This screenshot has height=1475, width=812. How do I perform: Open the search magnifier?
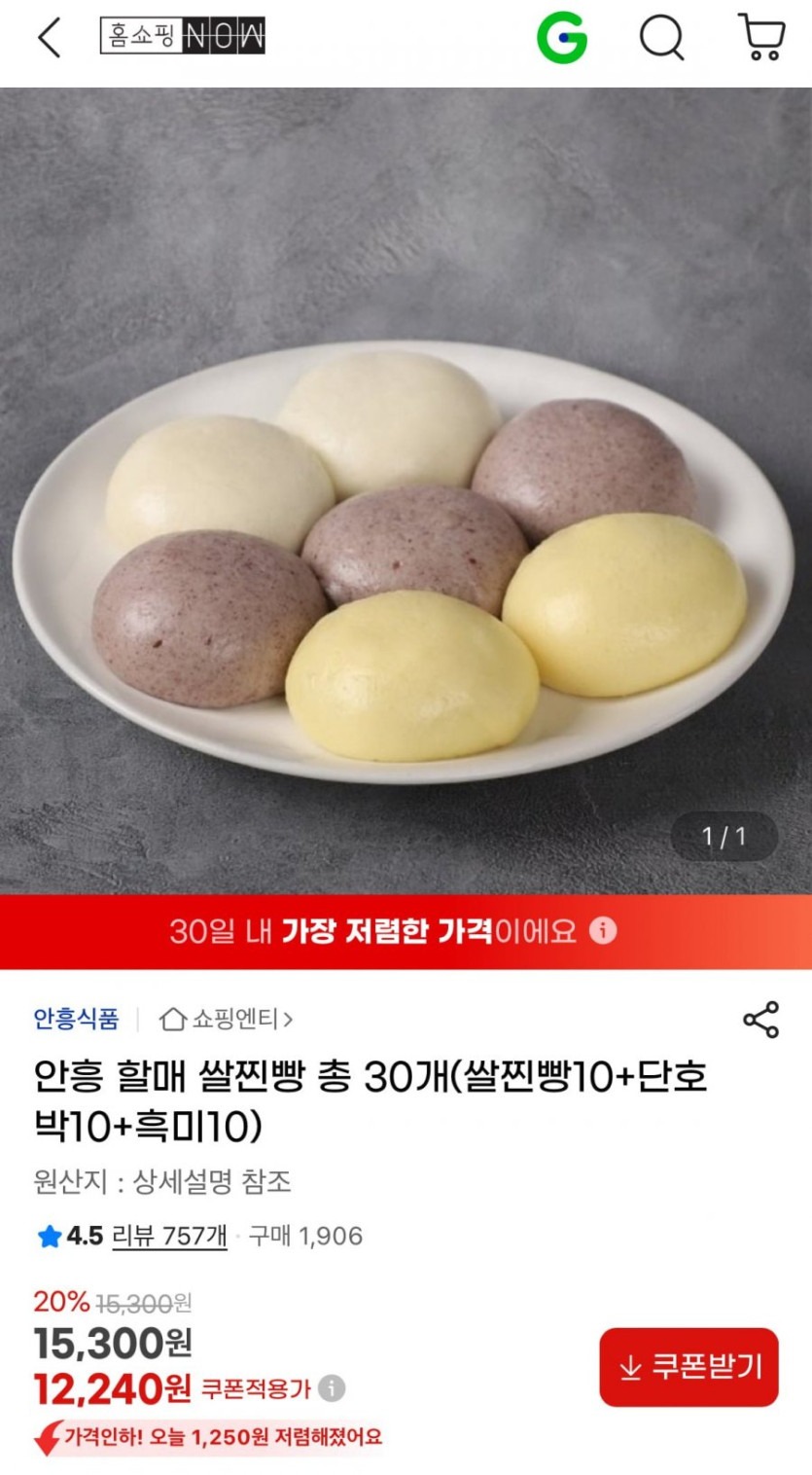(662, 39)
